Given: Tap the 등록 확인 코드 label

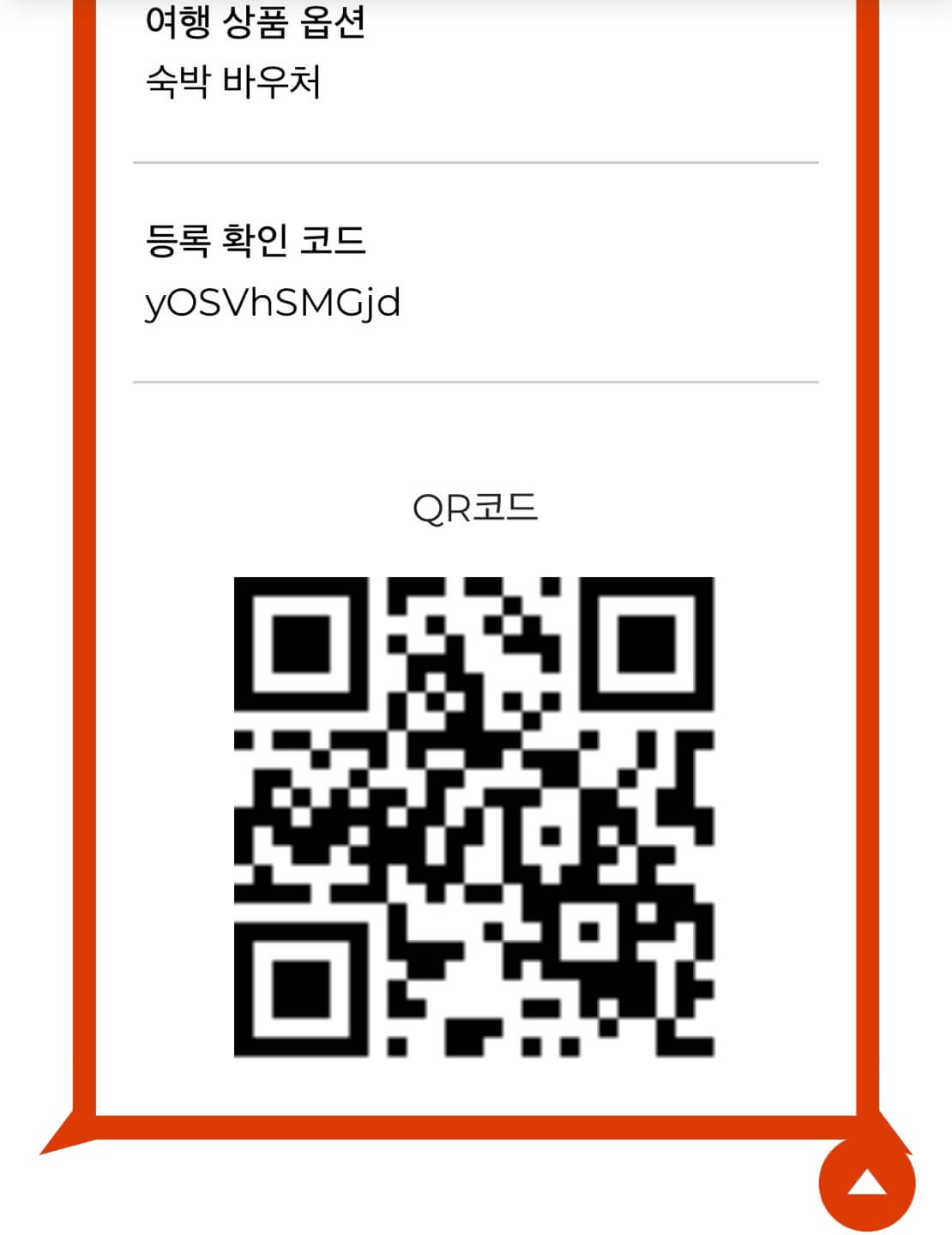Looking at the screenshot, I should pyautogui.click(x=257, y=238).
